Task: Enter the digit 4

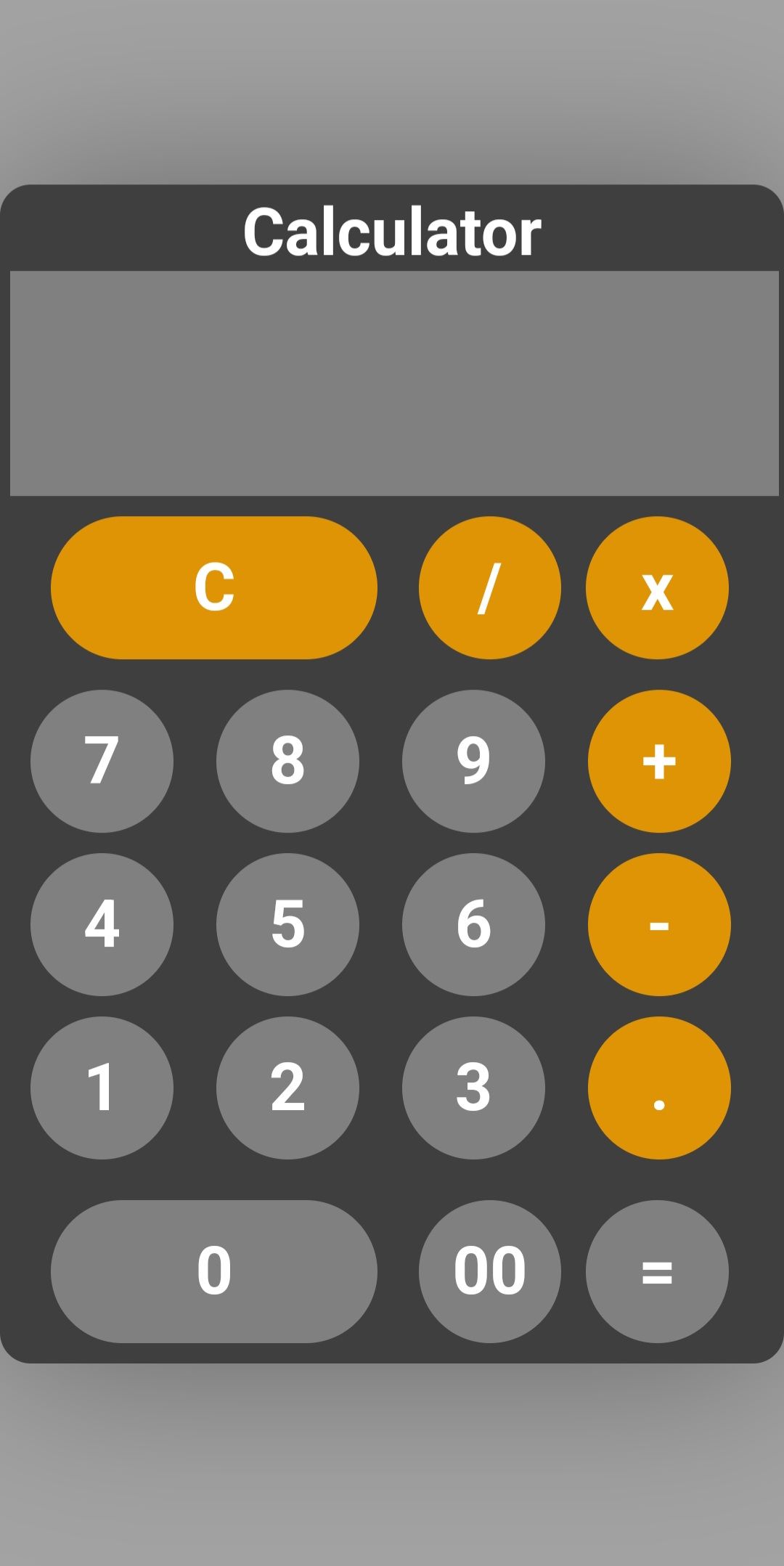Action: [x=102, y=924]
